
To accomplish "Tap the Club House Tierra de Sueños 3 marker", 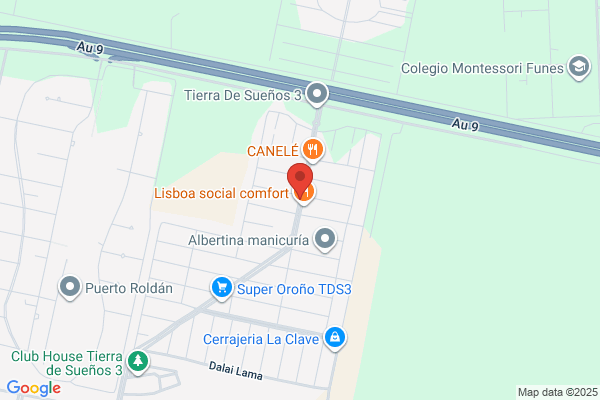I will click(138, 362).
